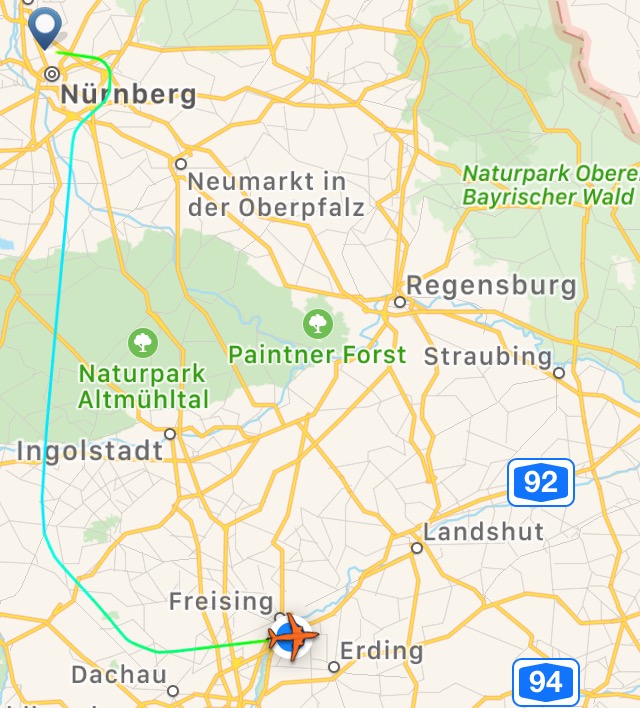
Task: Tap the orange airplane marker near Freising
Action: 292,635
